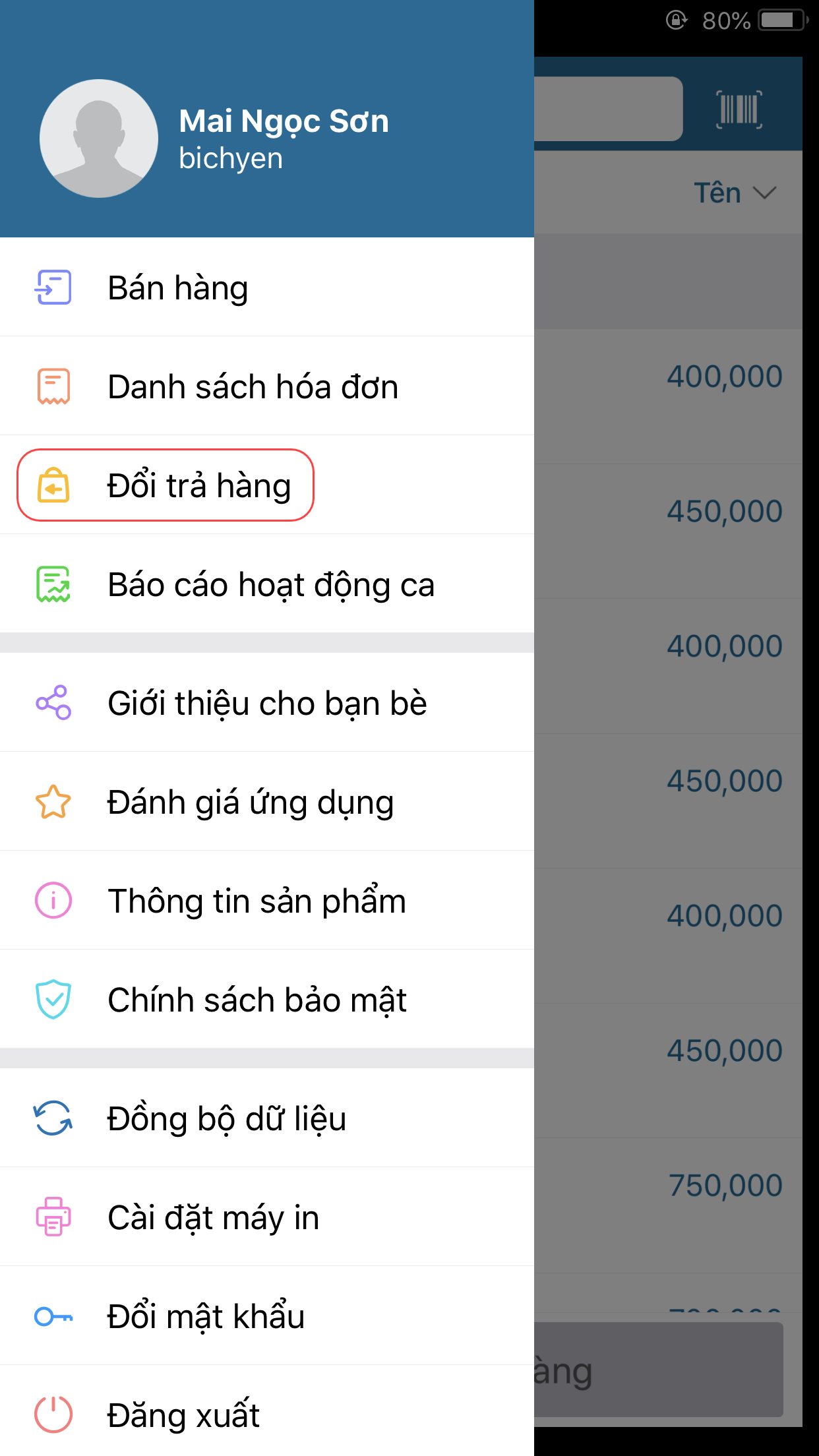Tap Mai Ngọc Sơn's profile avatar

(99, 138)
